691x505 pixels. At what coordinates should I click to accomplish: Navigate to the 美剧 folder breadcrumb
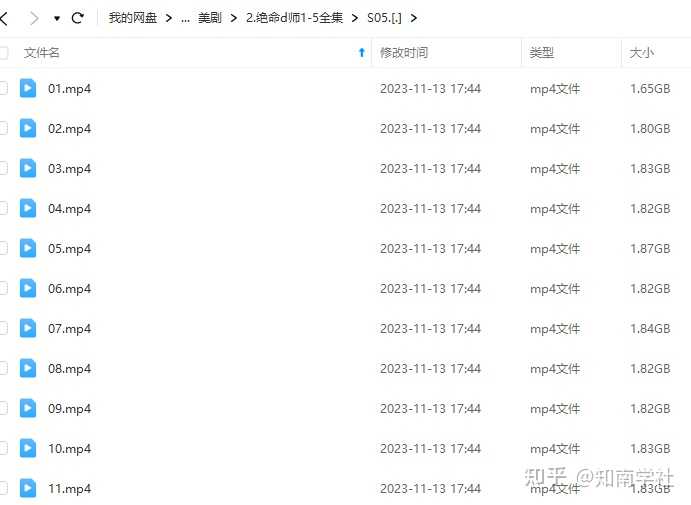click(x=210, y=18)
